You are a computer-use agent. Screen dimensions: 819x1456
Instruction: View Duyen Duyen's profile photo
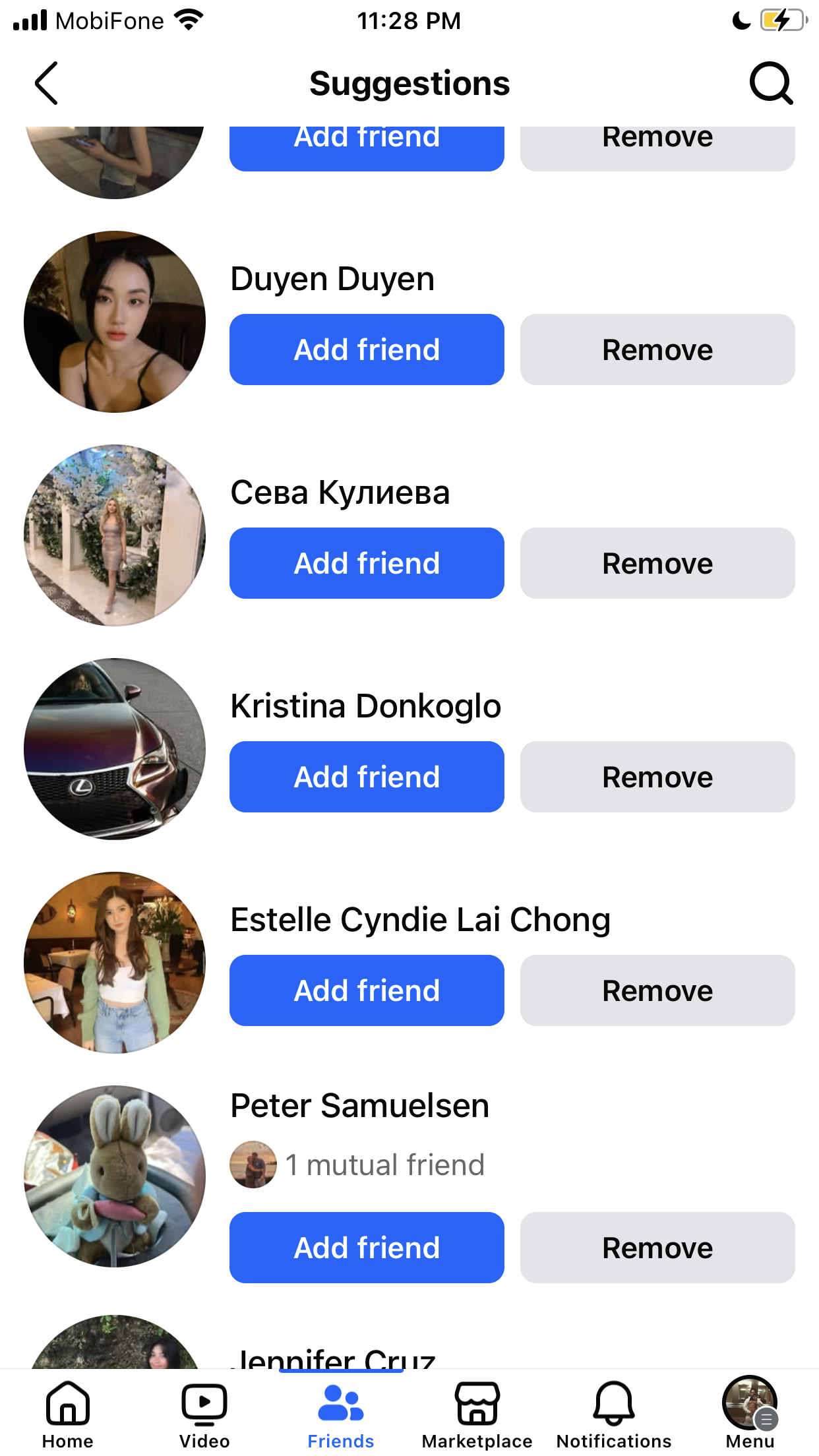(115, 322)
